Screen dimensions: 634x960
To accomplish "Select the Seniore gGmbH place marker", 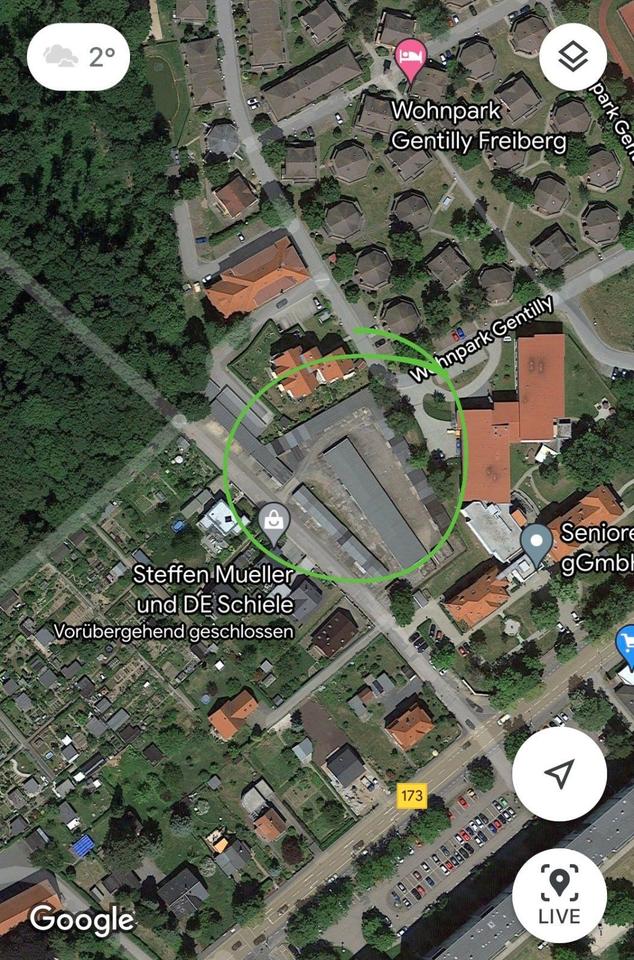I will [x=536, y=543].
